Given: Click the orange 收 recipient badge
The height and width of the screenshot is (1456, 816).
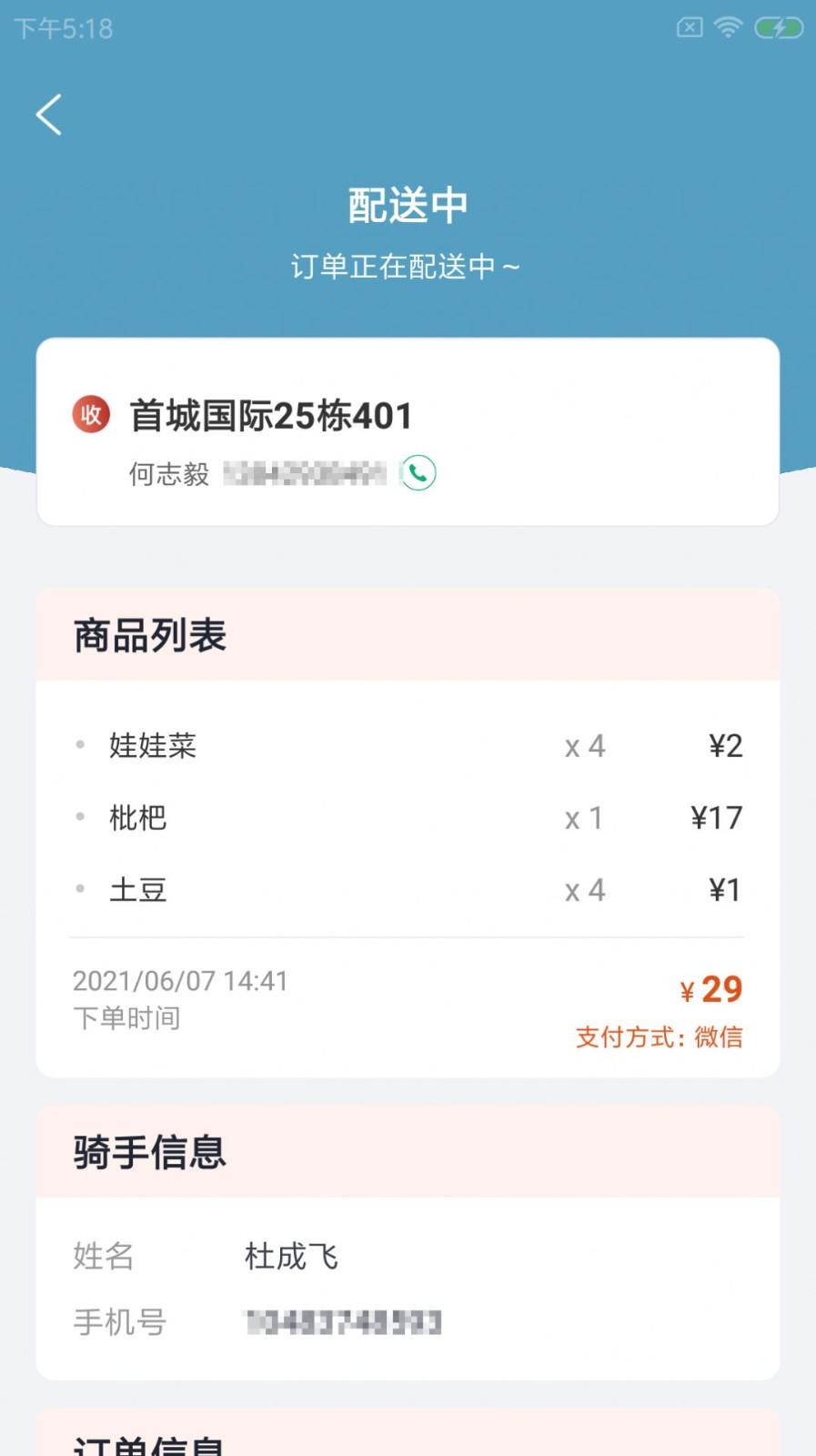Looking at the screenshot, I should [90, 415].
